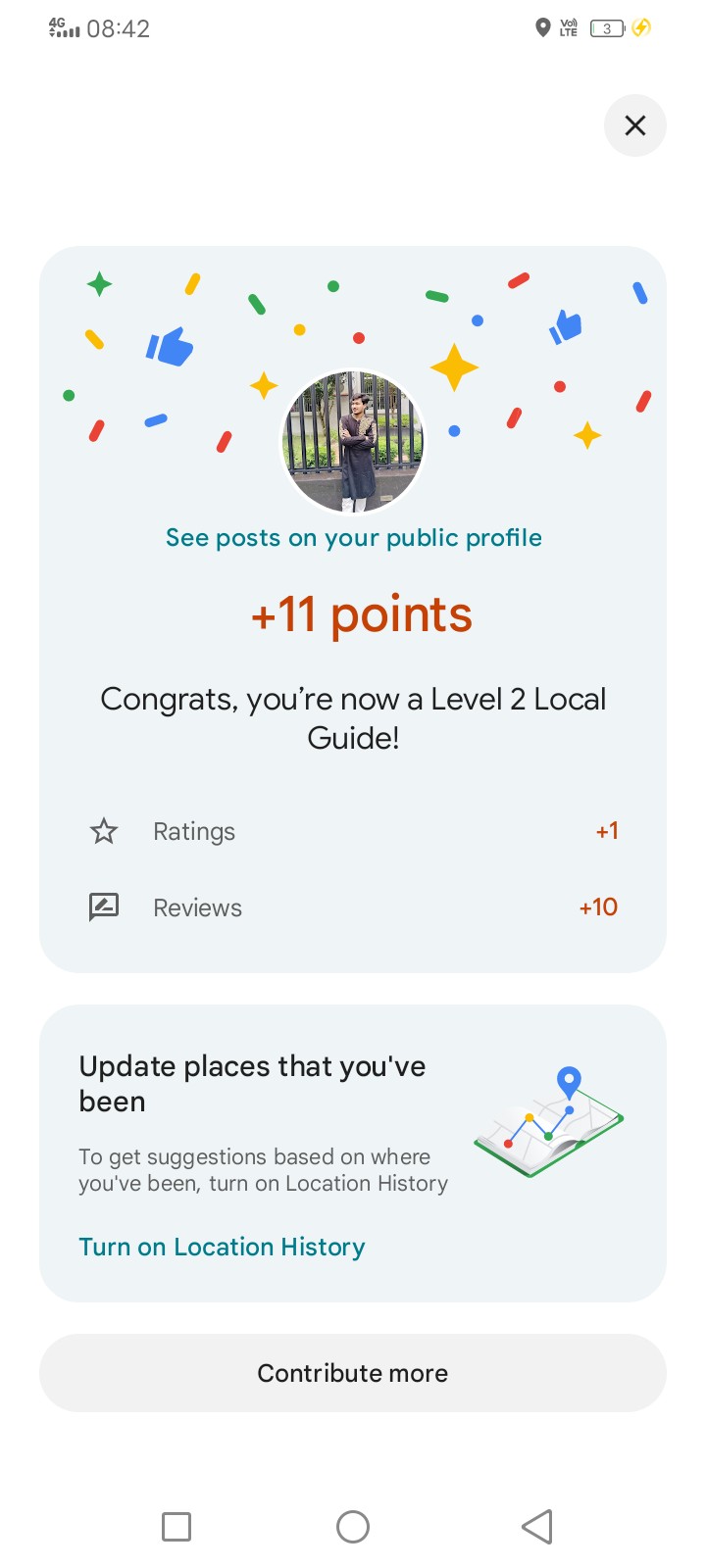Go to the home screen
706x1568 pixels.
coord(353,1526)
